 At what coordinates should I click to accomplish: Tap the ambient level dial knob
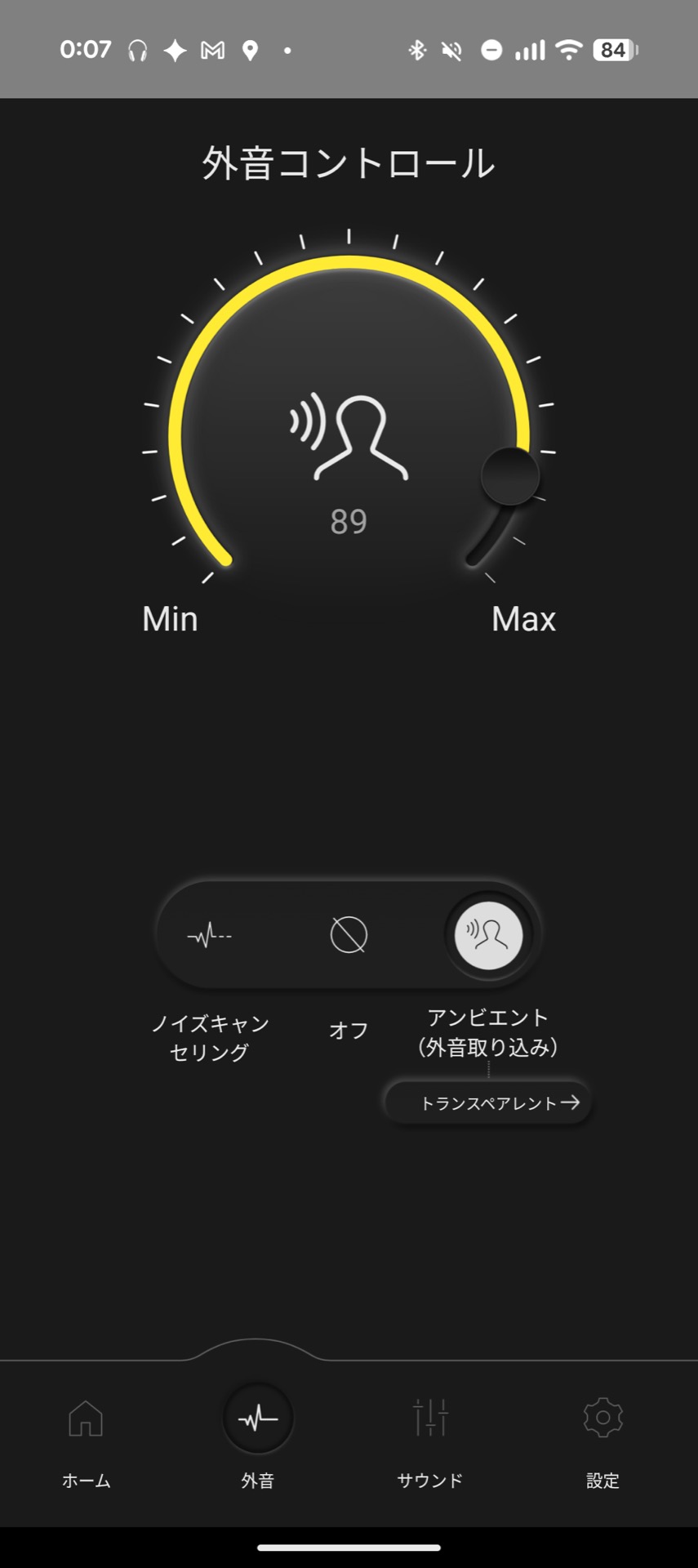(510, 476)
